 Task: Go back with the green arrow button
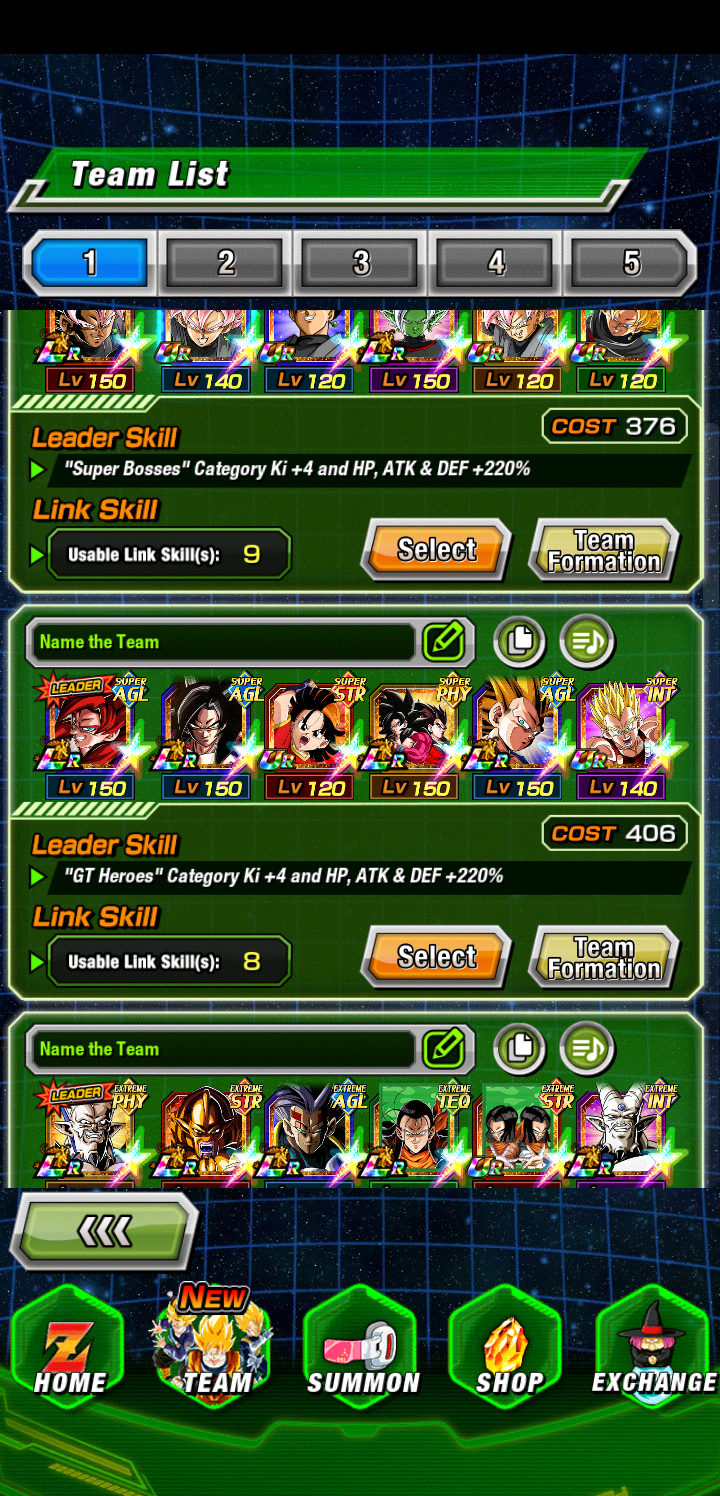[x=105, y=1231]
